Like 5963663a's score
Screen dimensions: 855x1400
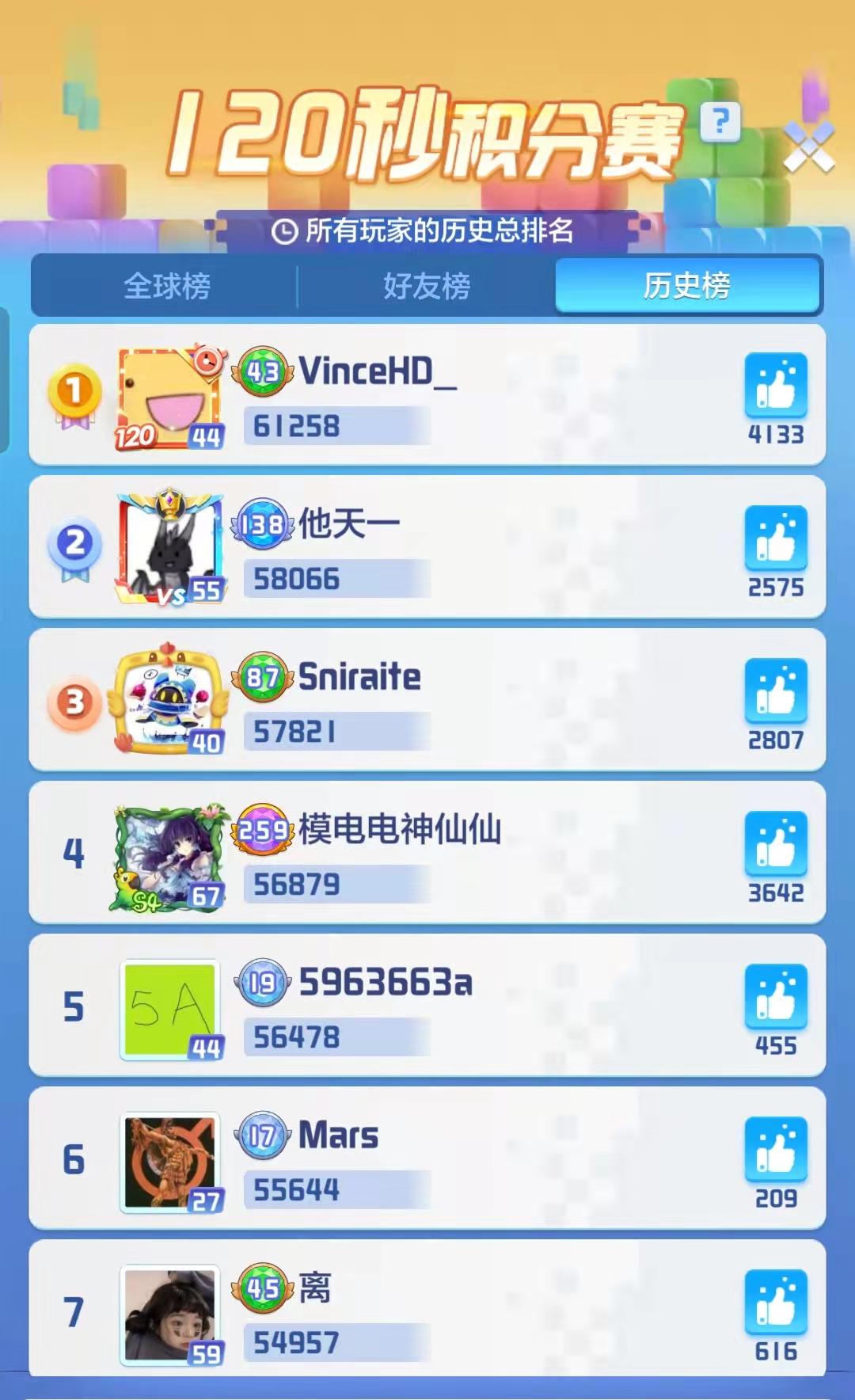click(x=776, y=996)
